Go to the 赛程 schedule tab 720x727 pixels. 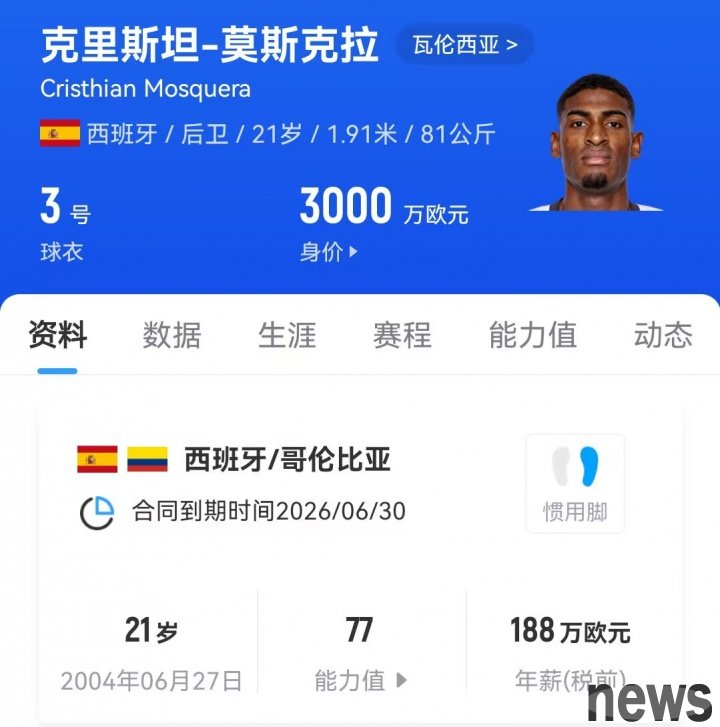click(x=402, y=335)
